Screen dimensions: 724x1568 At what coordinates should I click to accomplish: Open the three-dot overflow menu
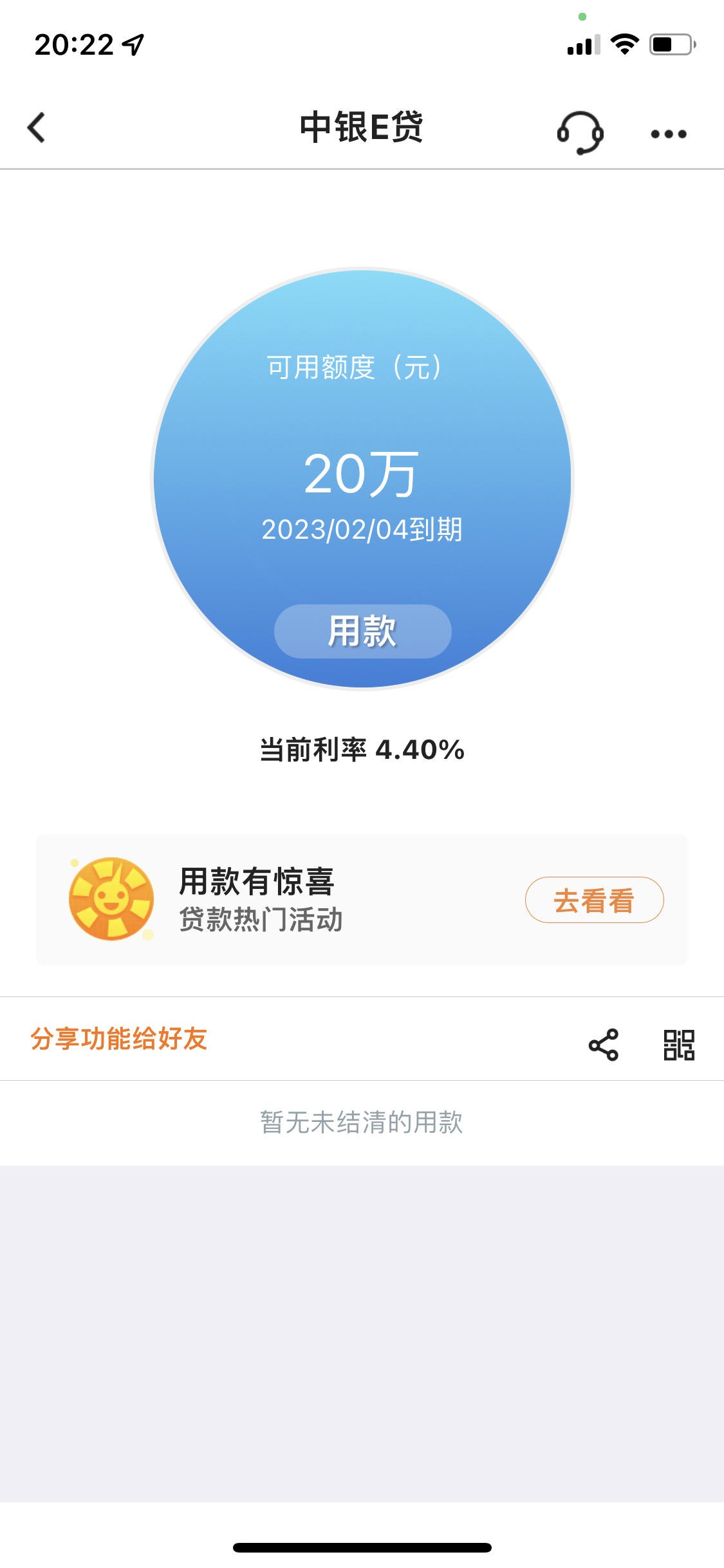pos(669,134)
